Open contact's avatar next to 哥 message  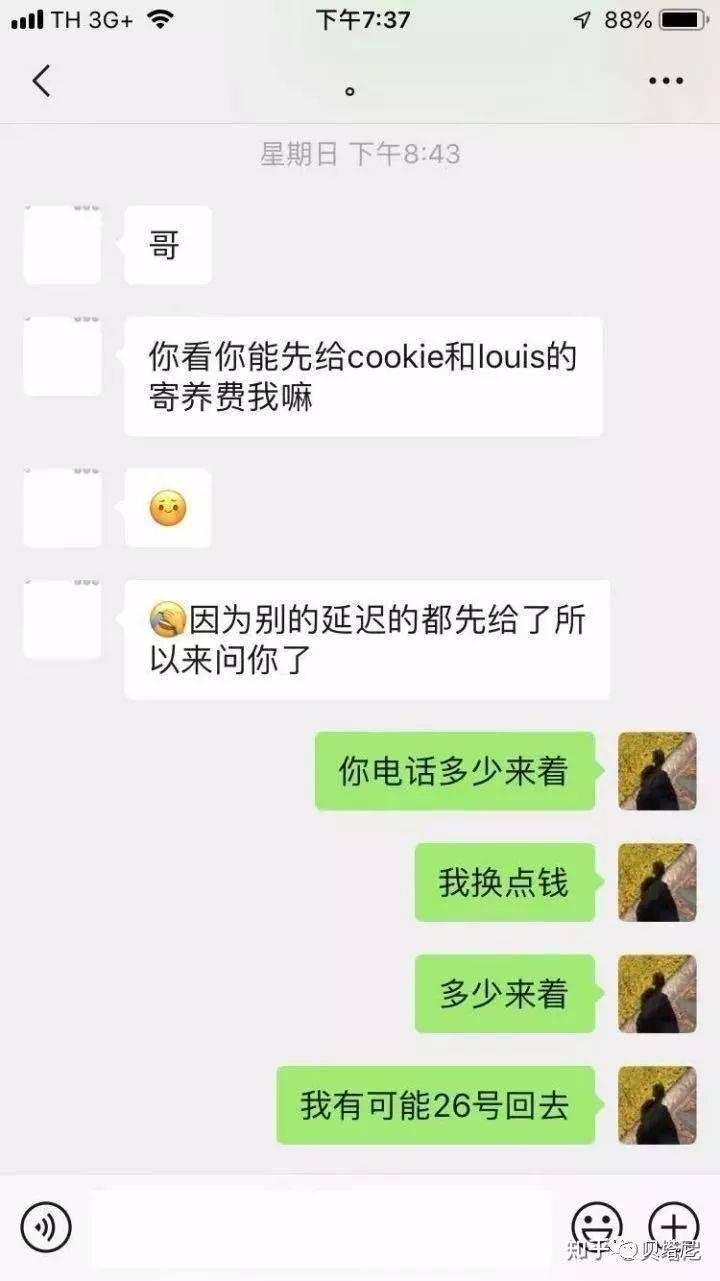(x=62, y=245)
